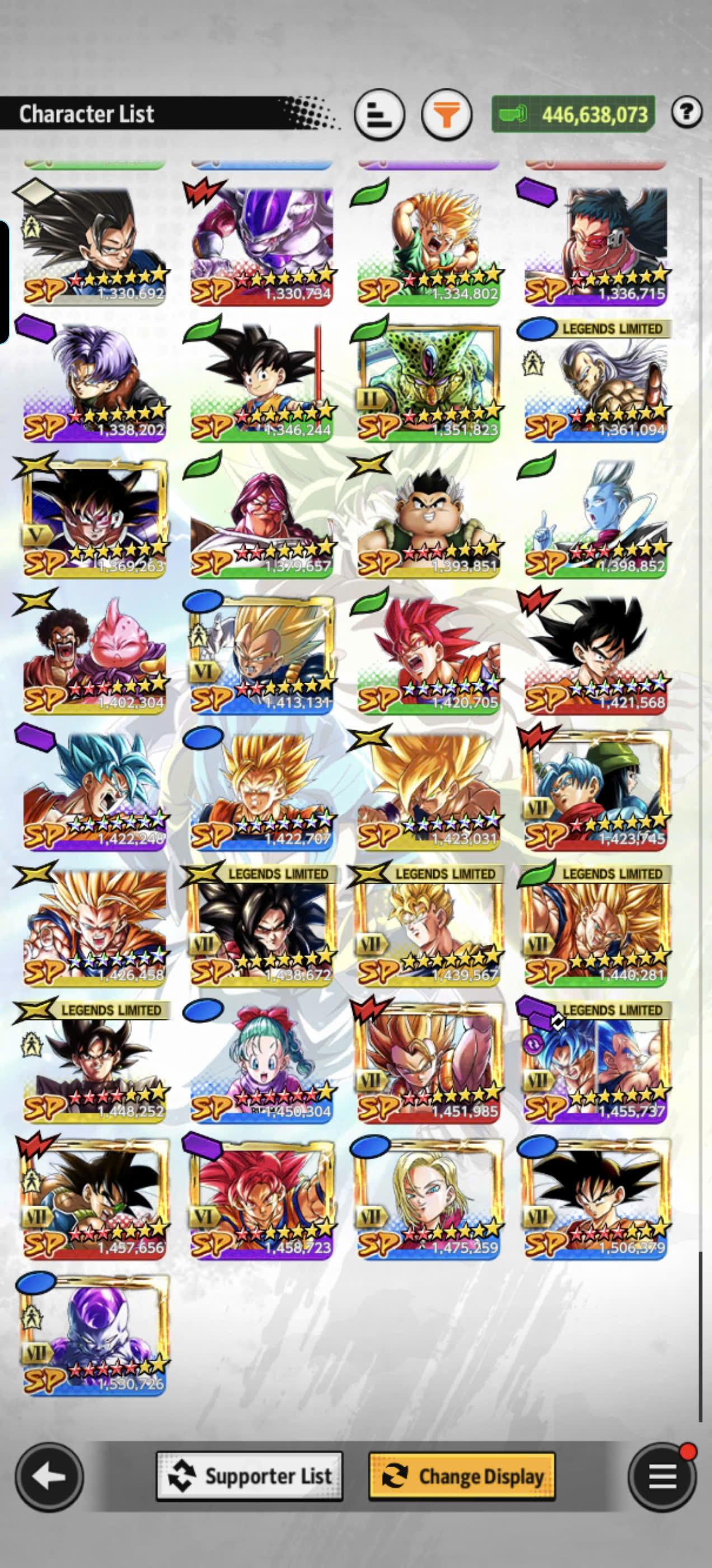This screenshot has height=1568, width=712.
Task: Choose character with power 1,450,304
Action: [261, 1063]
